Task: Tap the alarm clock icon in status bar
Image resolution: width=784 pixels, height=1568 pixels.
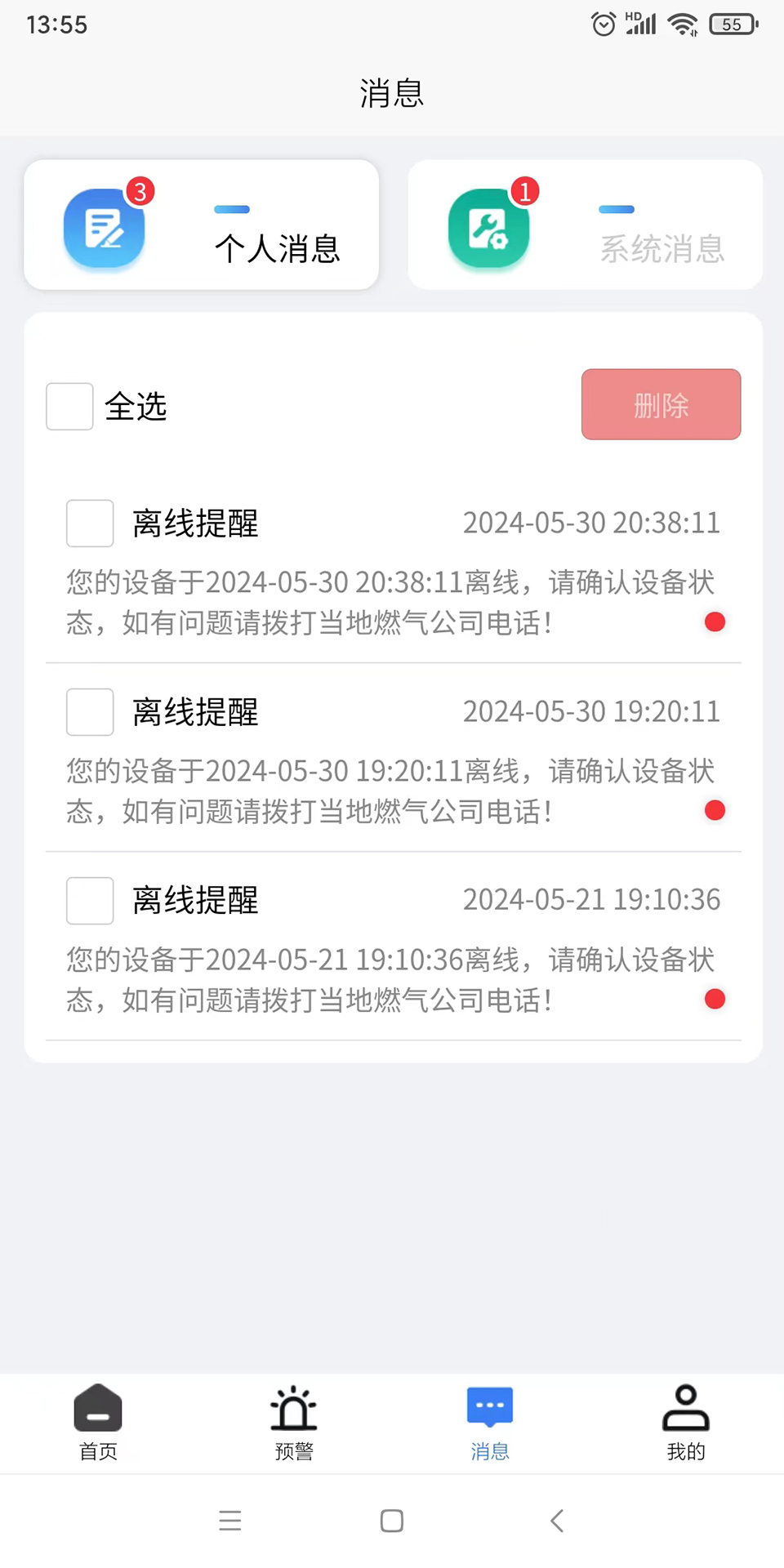Action: coord(603,24)
